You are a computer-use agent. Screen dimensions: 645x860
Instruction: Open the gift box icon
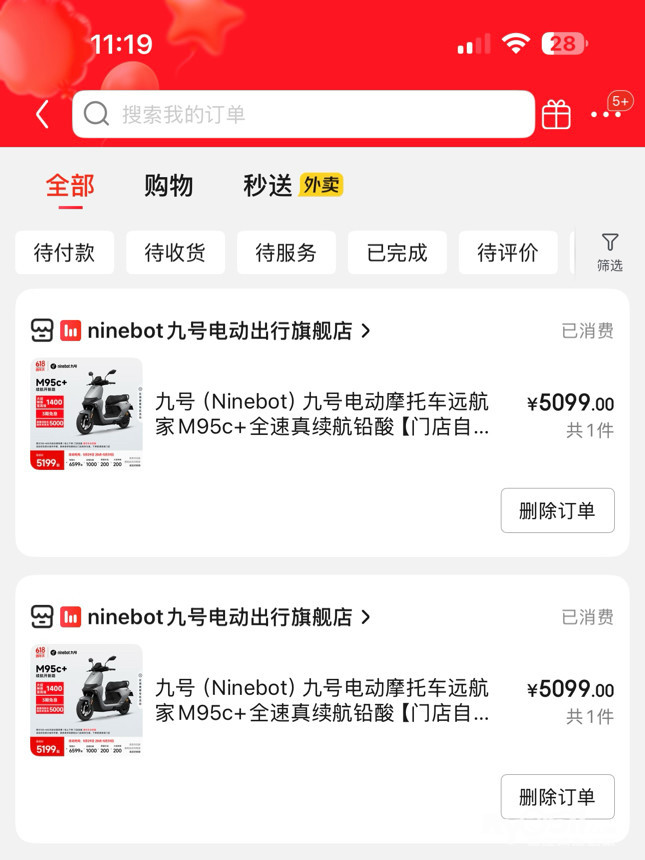pos(556,115)
